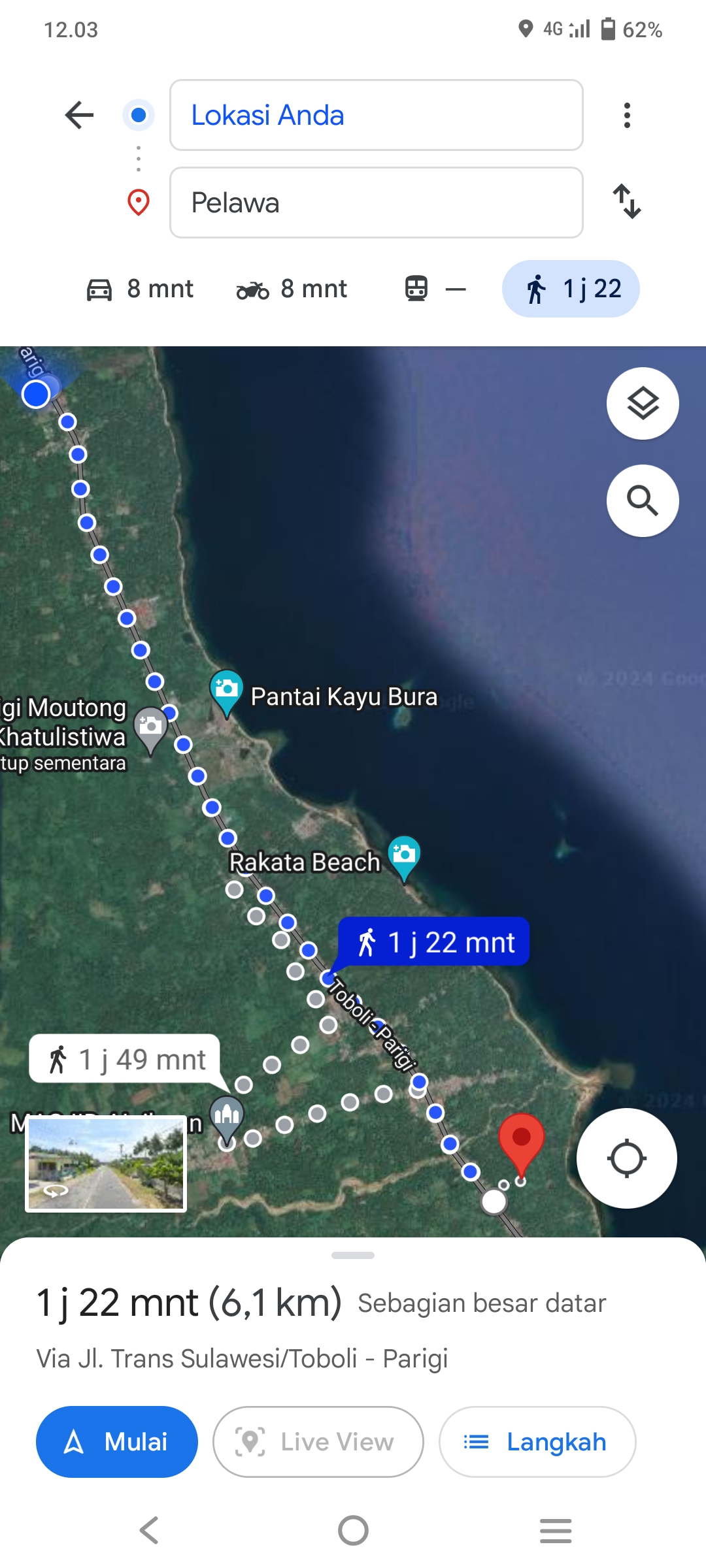Launch Live View
The height and width of the screenshot is (1568, 706).
[x=318, y=1442]
